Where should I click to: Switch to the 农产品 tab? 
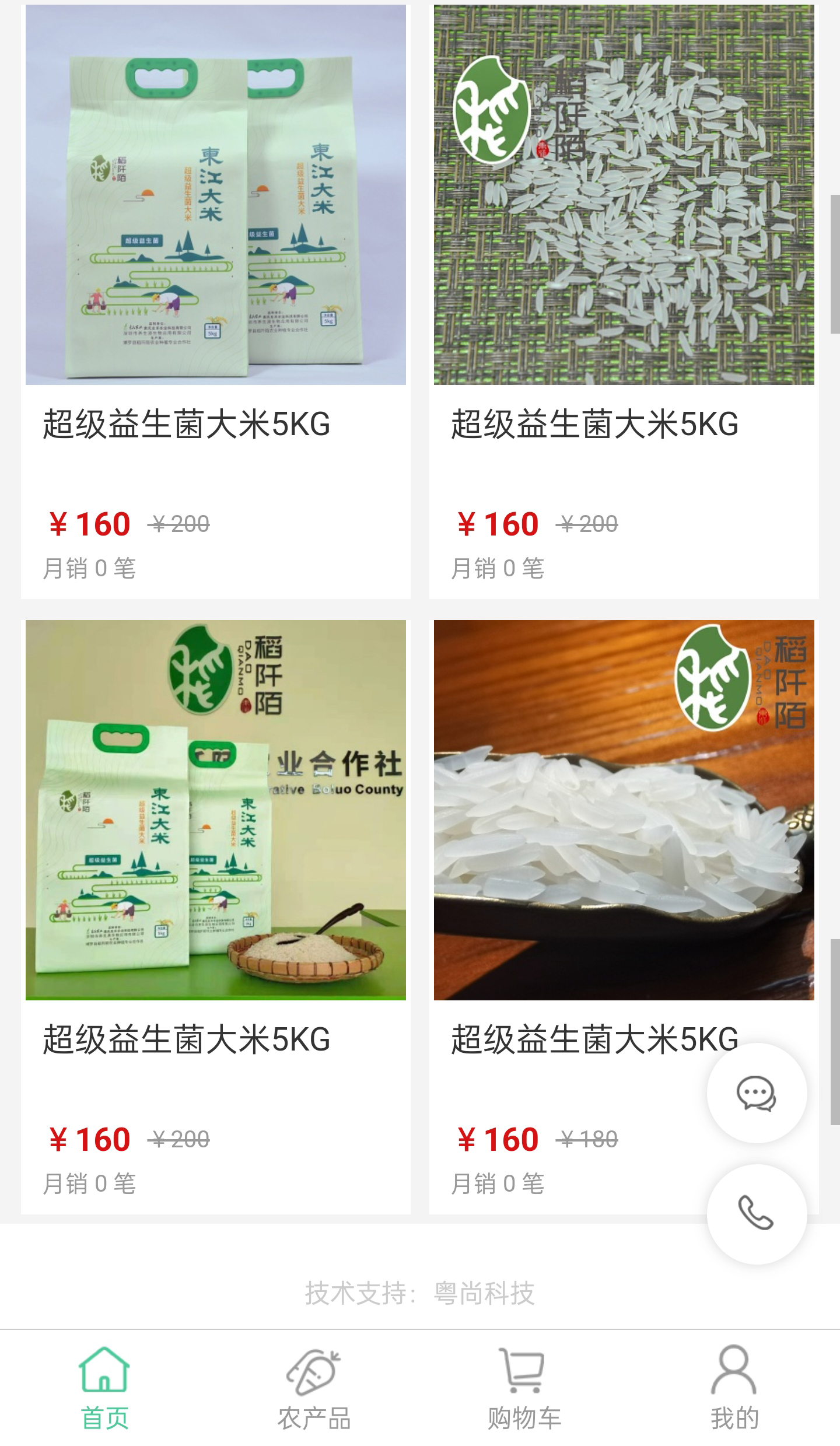pos(315,1388)
